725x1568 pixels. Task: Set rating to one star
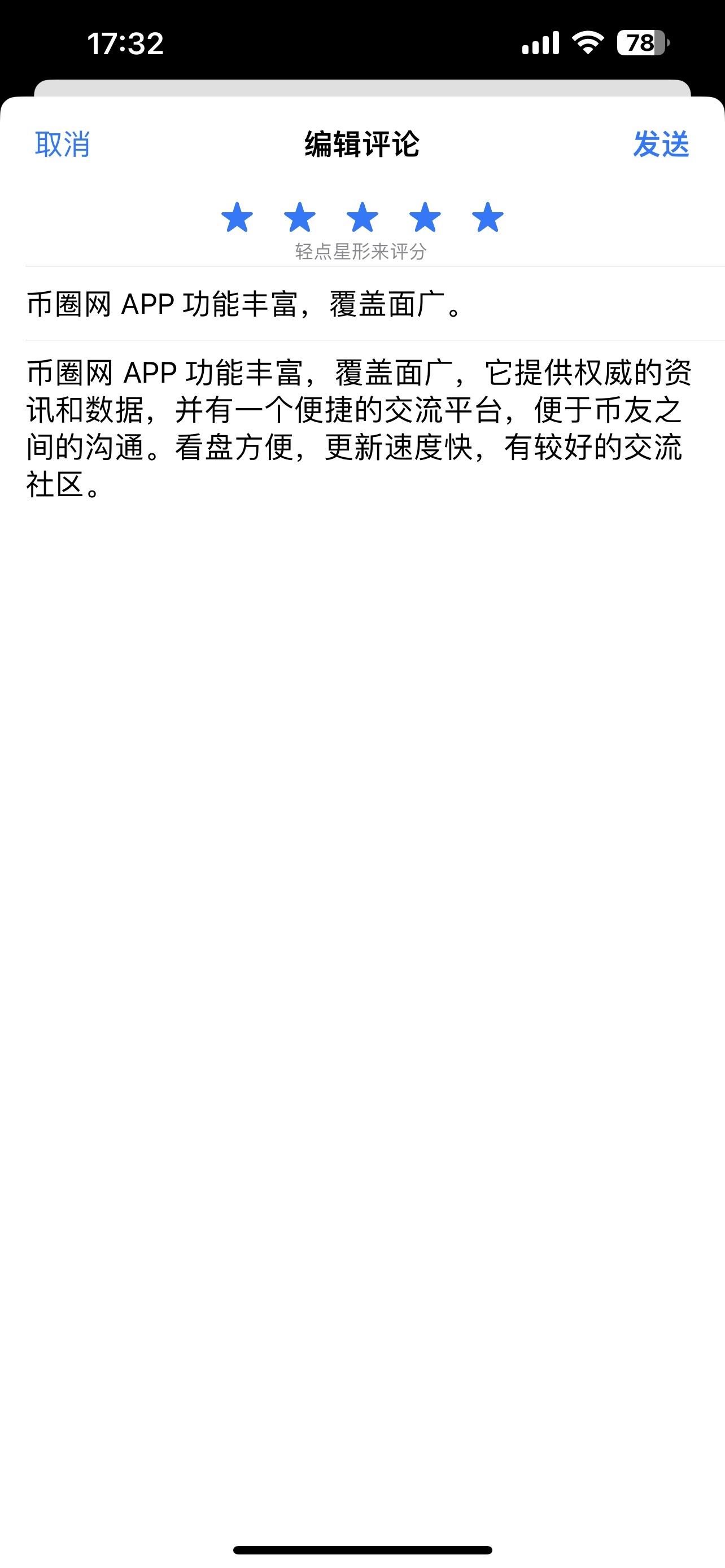[x=237, y=217]
